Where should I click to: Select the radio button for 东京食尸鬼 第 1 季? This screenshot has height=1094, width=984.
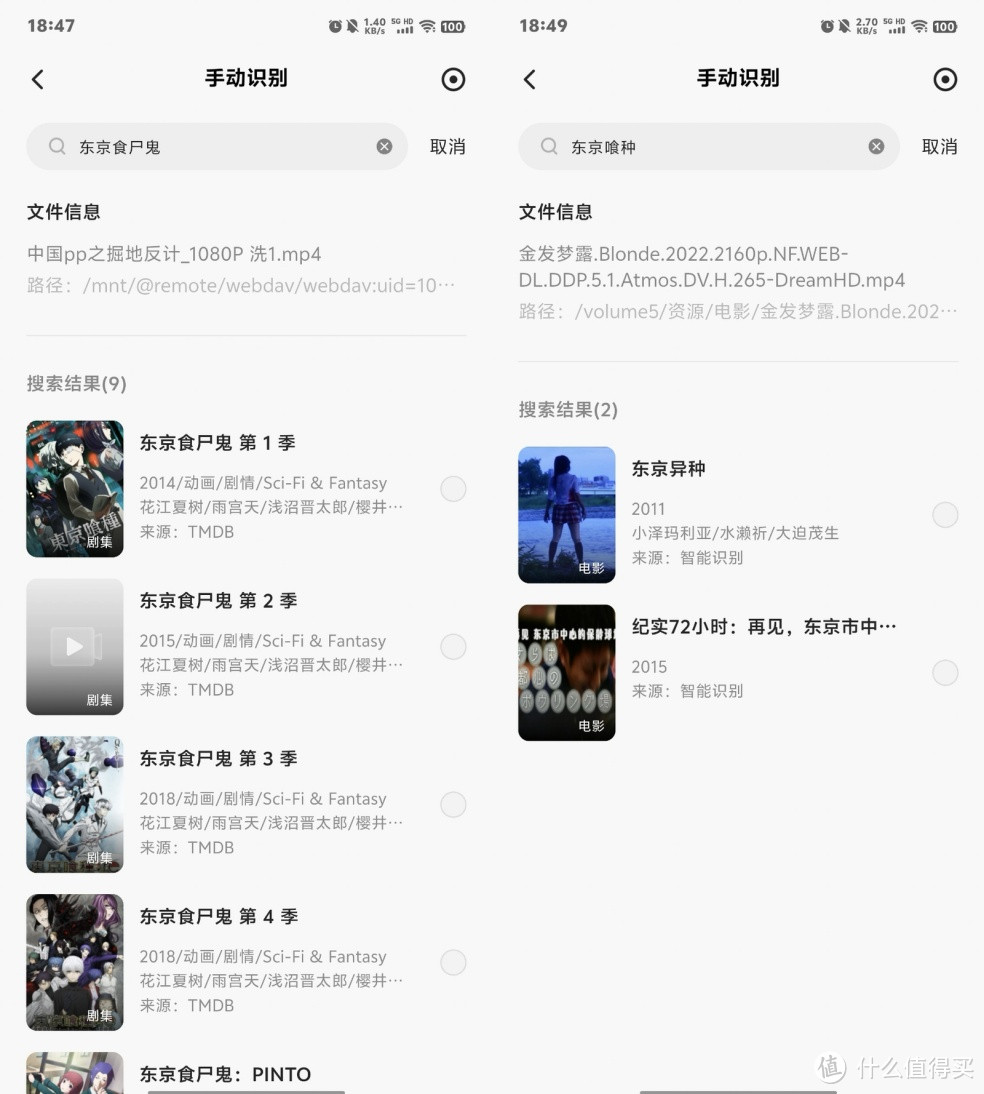[x=453, y=488]
